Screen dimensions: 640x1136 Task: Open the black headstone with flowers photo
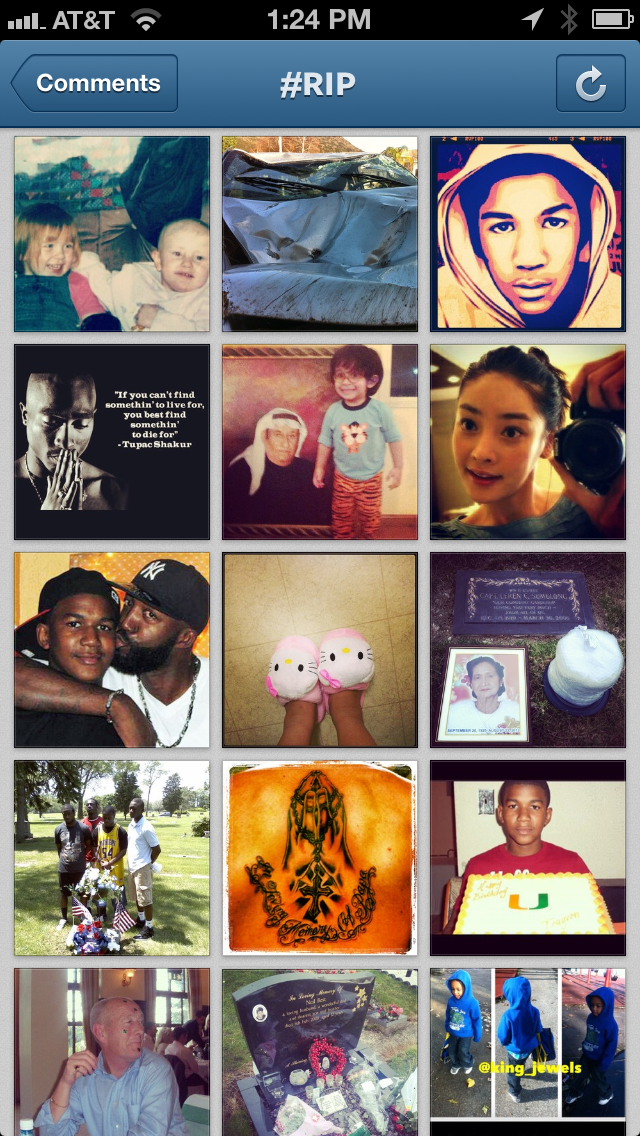coord(320,1052)
